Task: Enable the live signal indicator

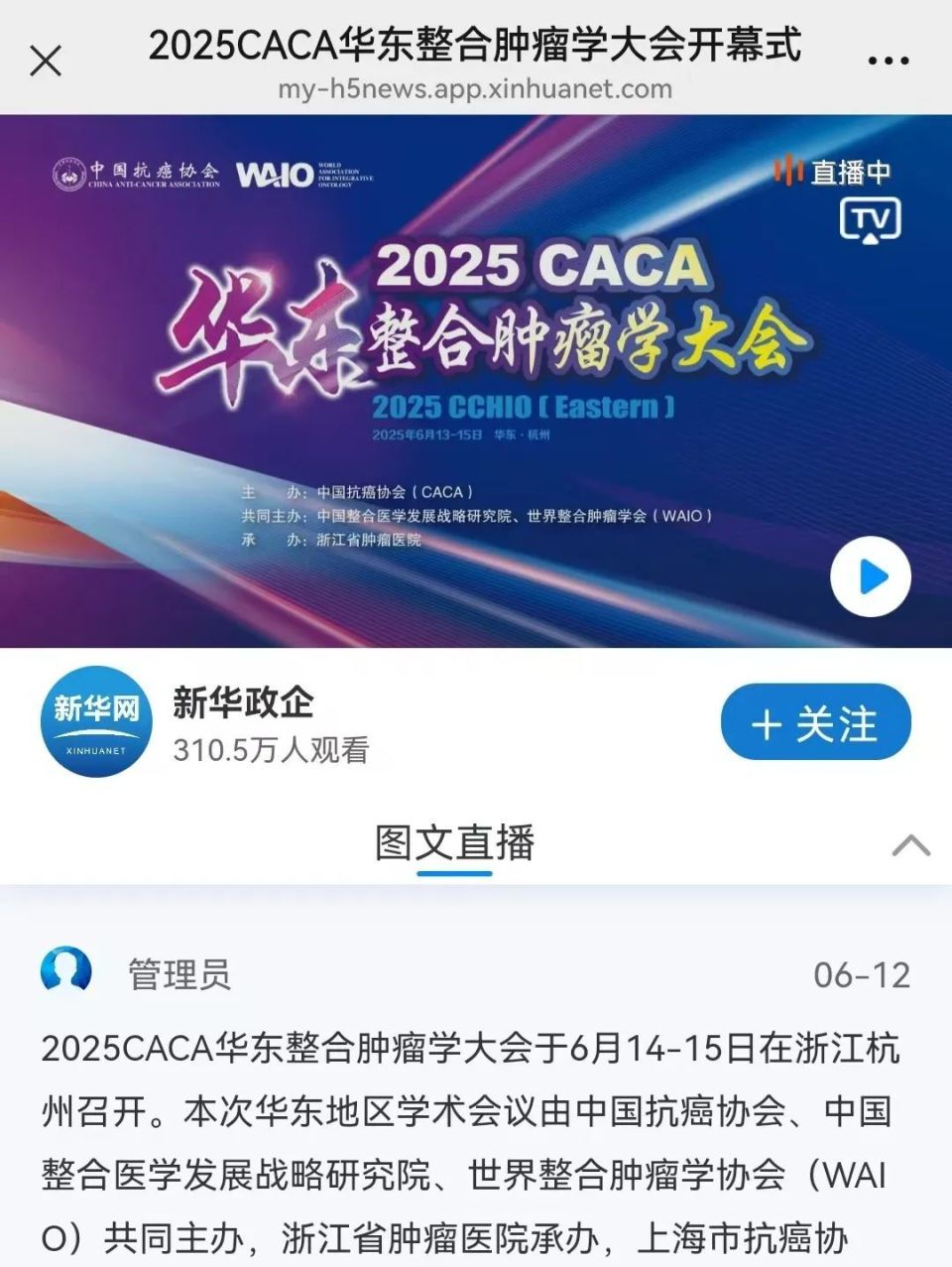Action: (789, 171)
